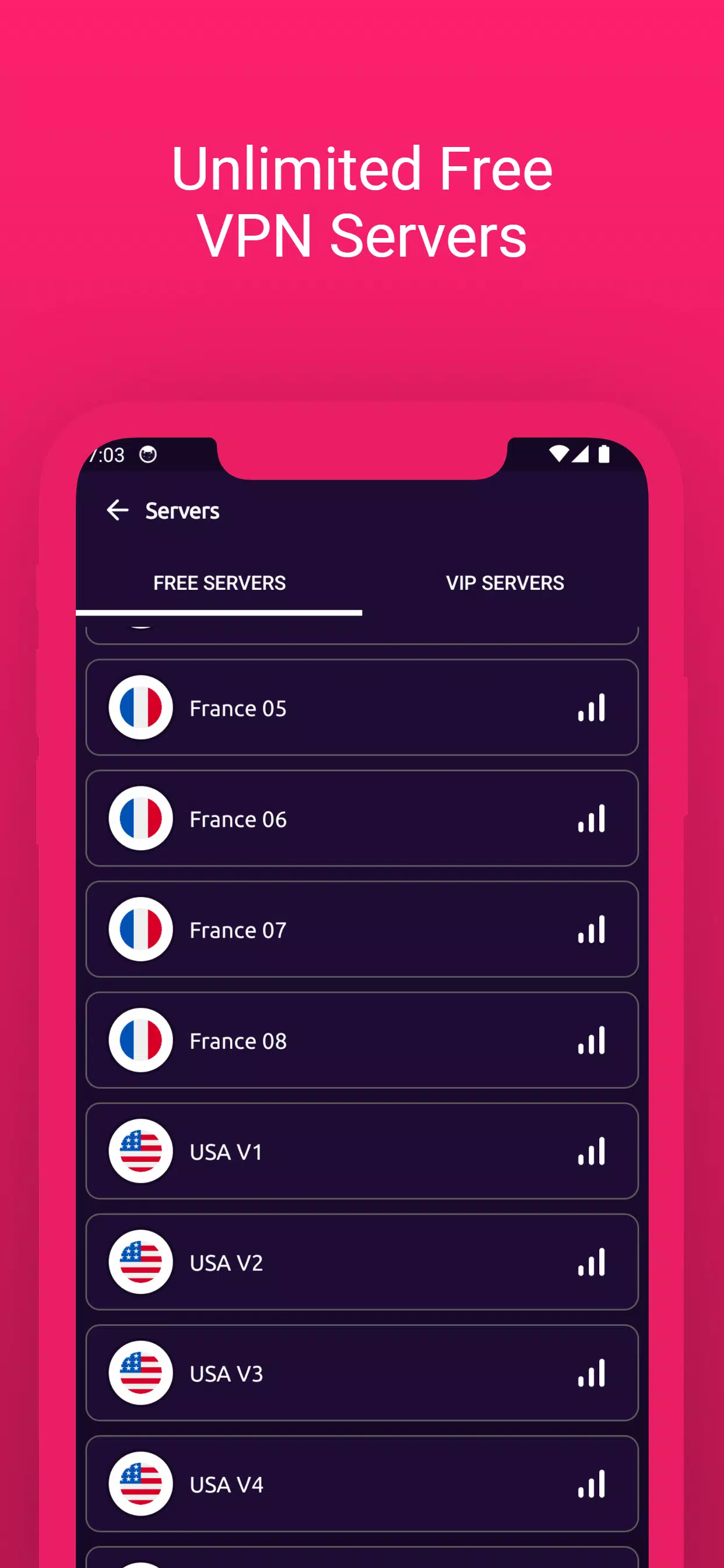Click the France 06 flag icon
The width and height of the screenshot is (724, 1568).
140,818
